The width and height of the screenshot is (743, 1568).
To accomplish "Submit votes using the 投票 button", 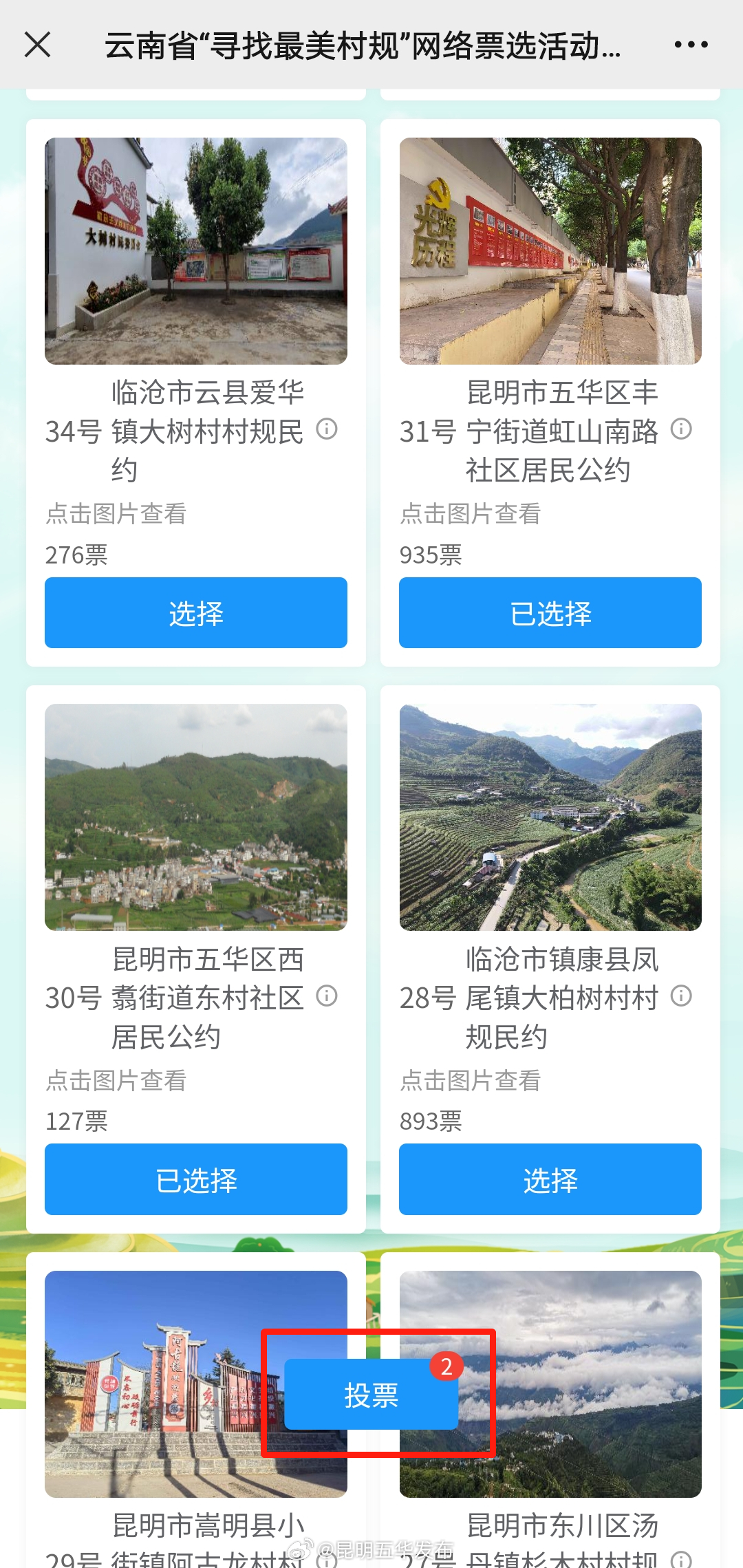I will click(371, 1392).
